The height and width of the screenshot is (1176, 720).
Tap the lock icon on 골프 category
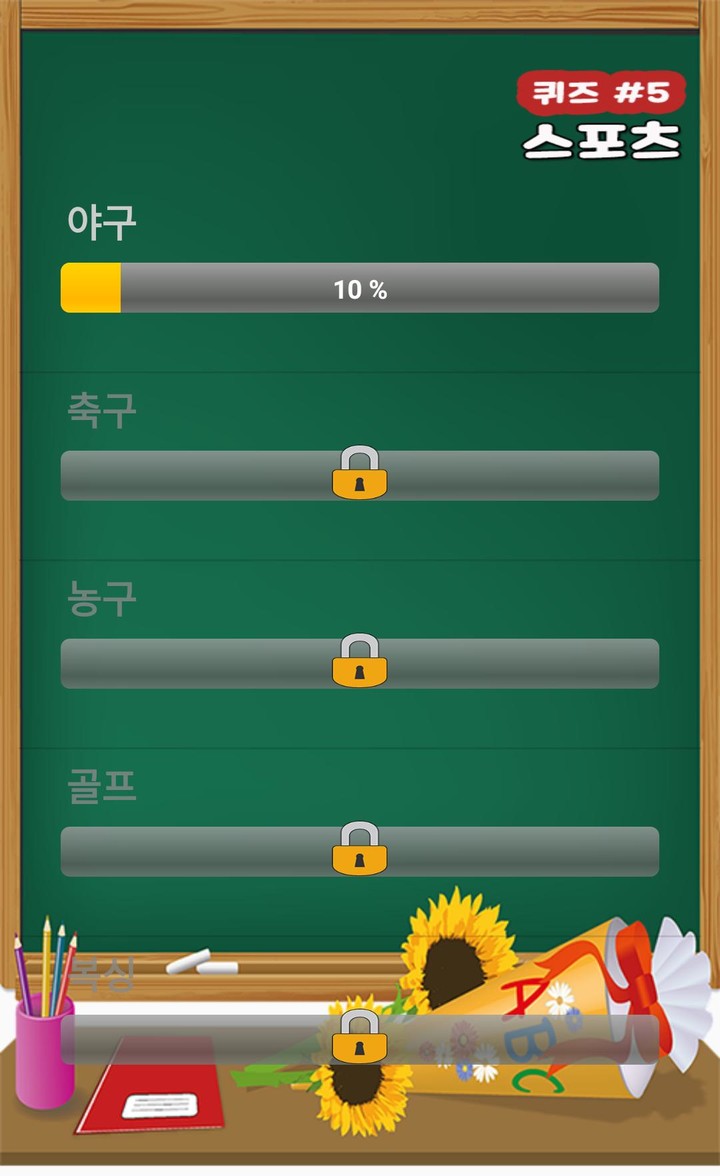(x=360, y=850)
